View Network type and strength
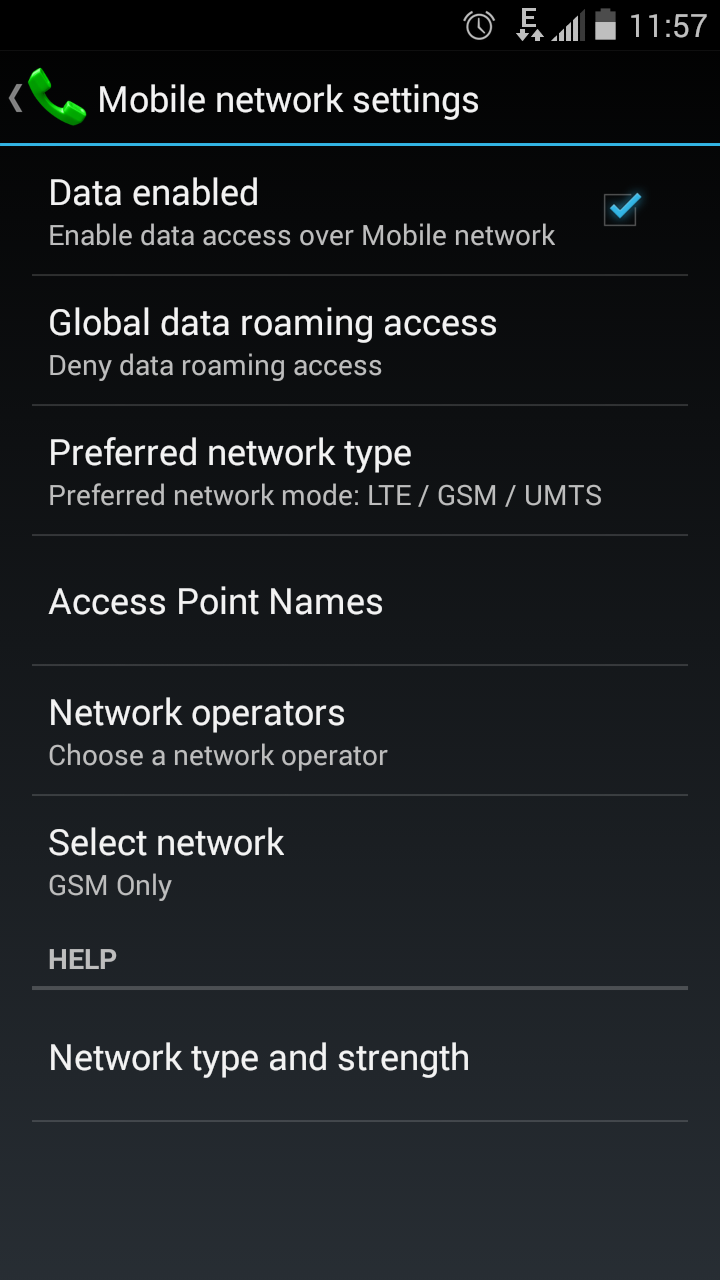This screenshot has width=720, height=1280. coord(360,1057)
